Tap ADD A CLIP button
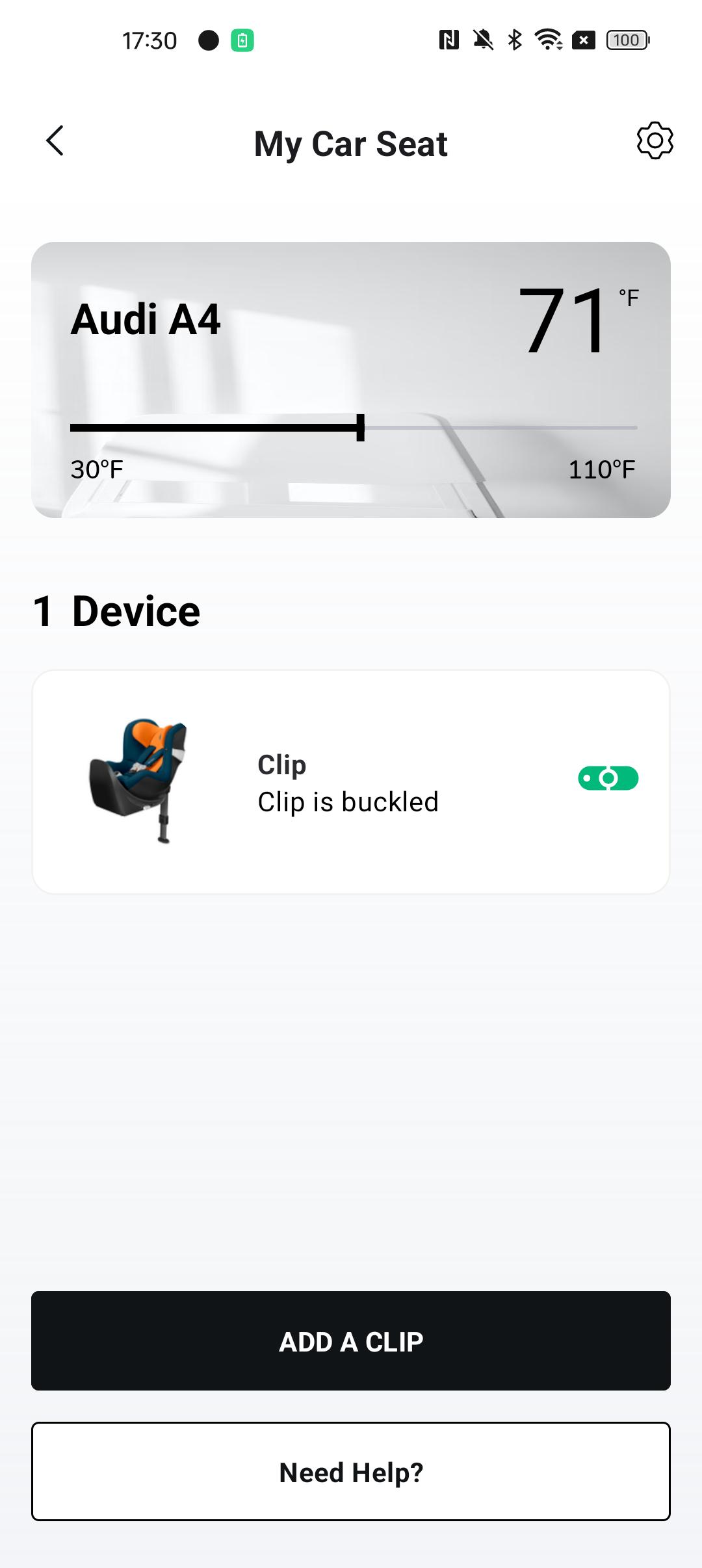 (351, 1340)
